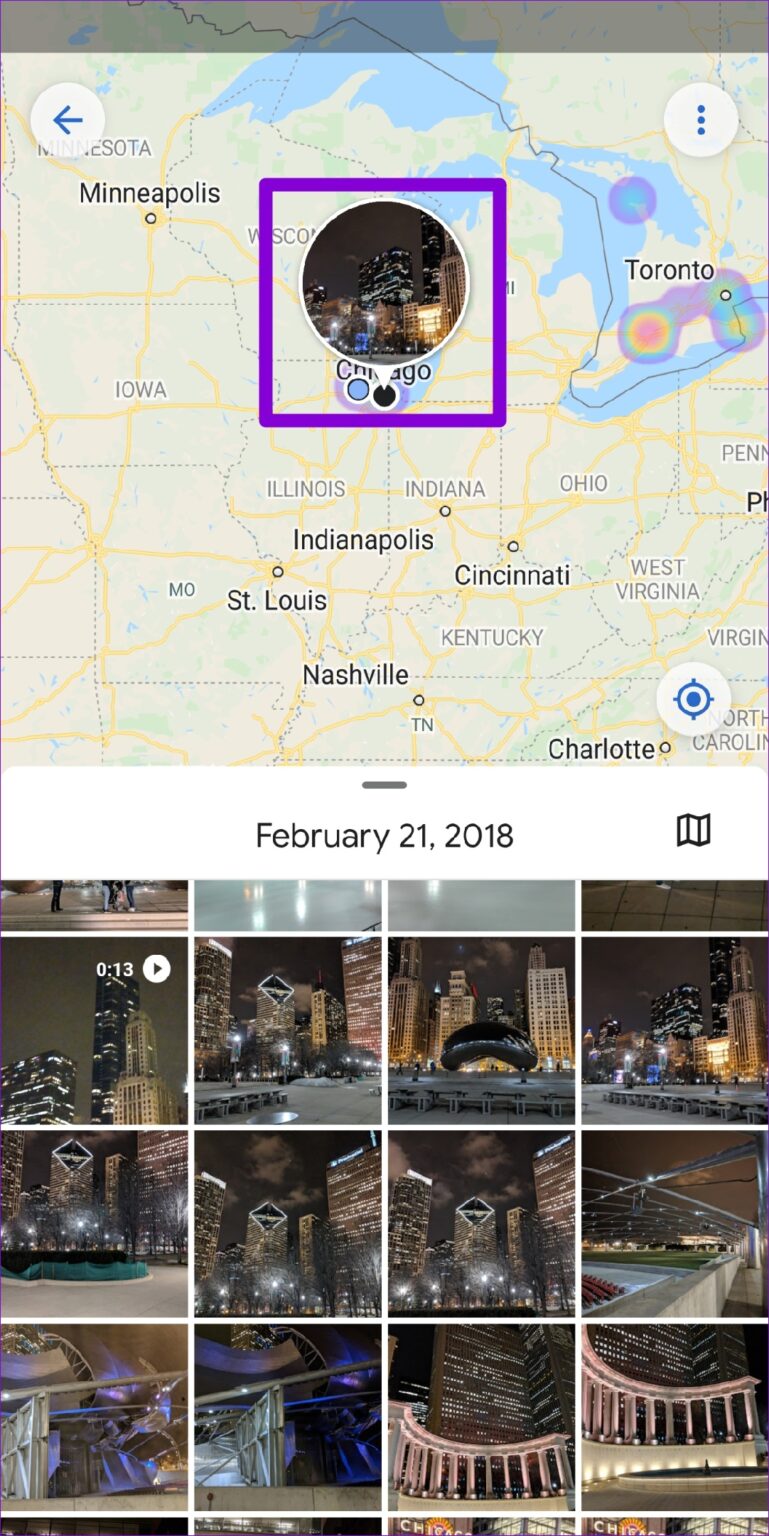Tap the date header February 21, 2018
Viewport: 769px width, 1536px height.
[x=384, y=833]
